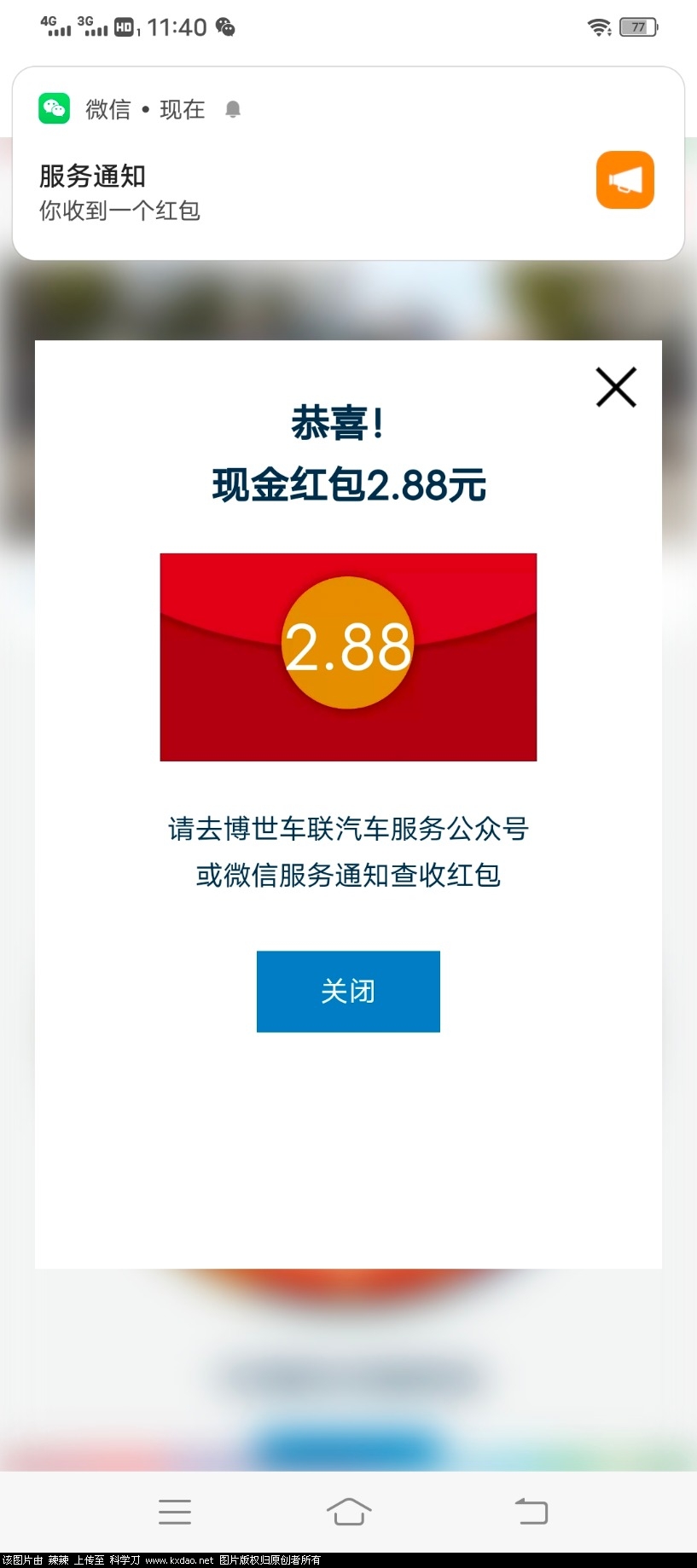Dismiss the dialog with the X icon
This screenshot has width=697, height=1568.
pos(616,387)
